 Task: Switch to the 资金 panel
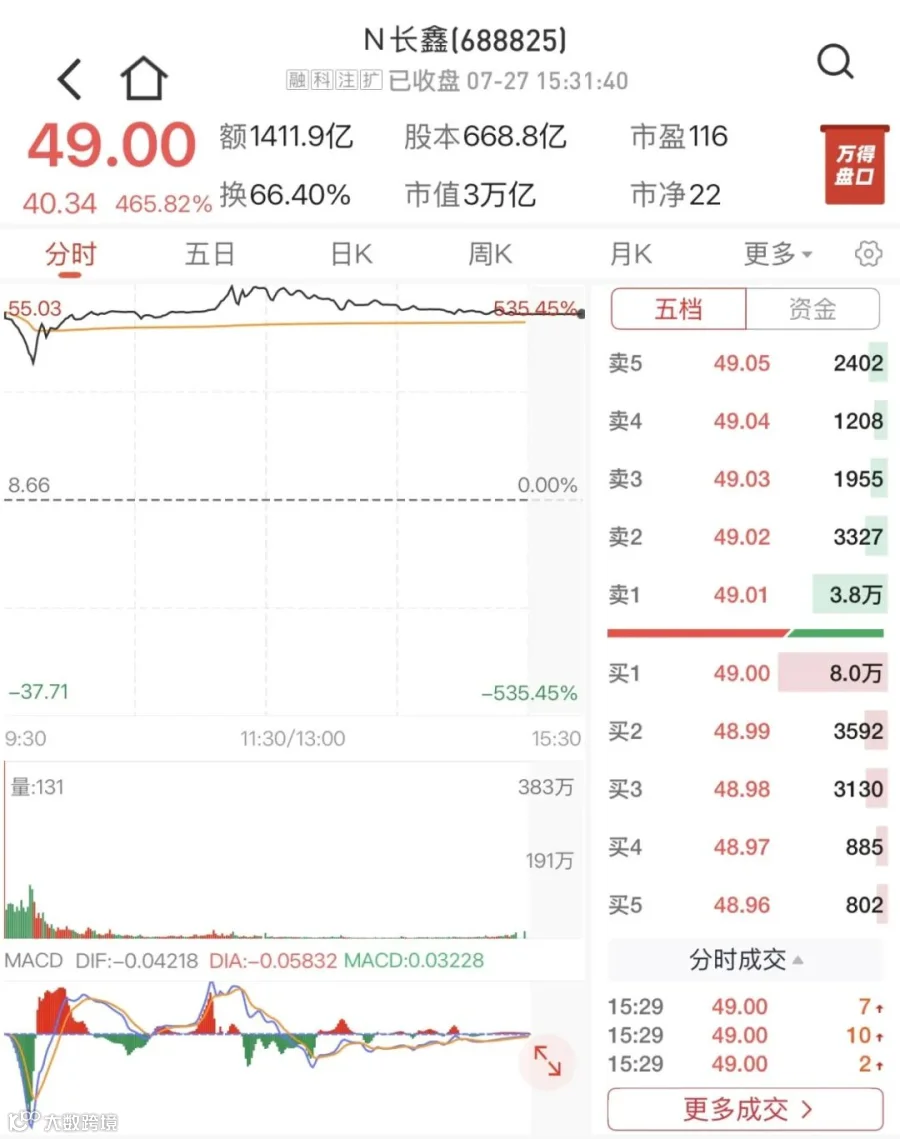813,309
